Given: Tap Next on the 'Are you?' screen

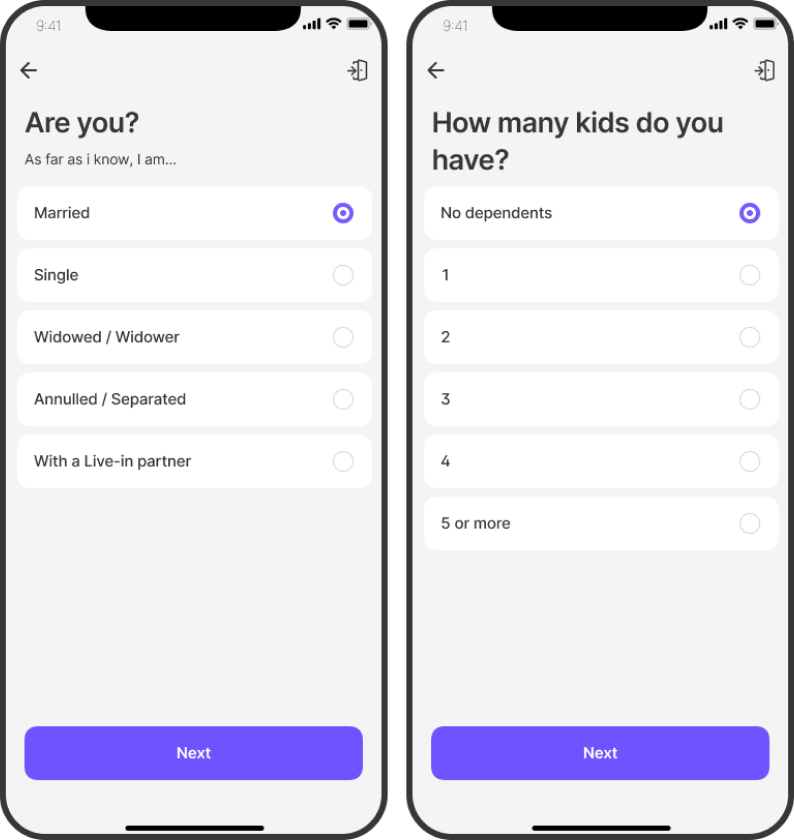Looking at the screenshot, I should click(x=194, y=753).
